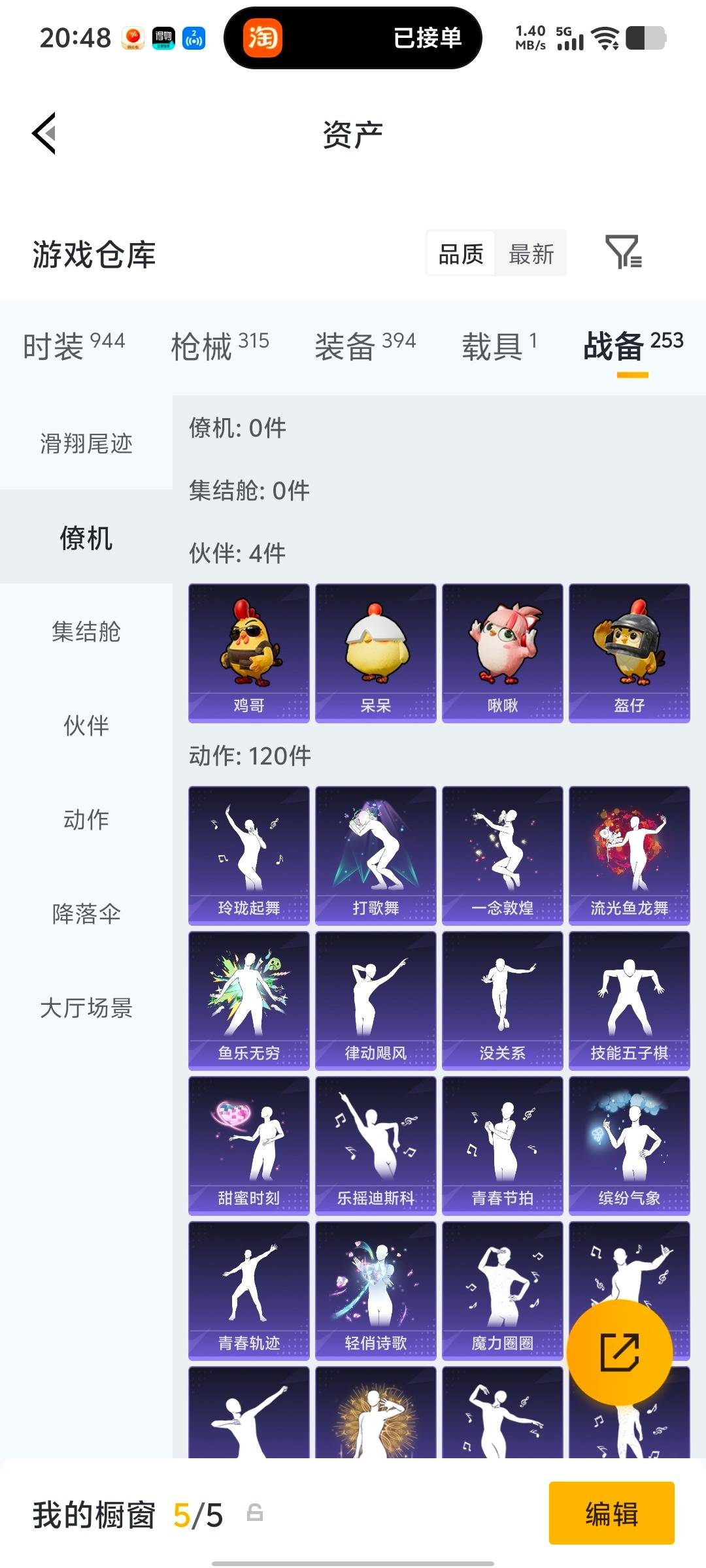Switch sorting to 最新

click(x=531, y=254)
